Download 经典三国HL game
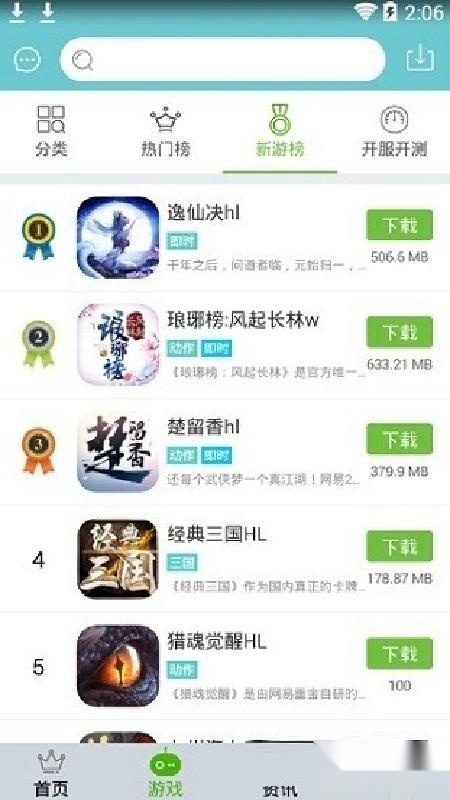 pos(399,546)
